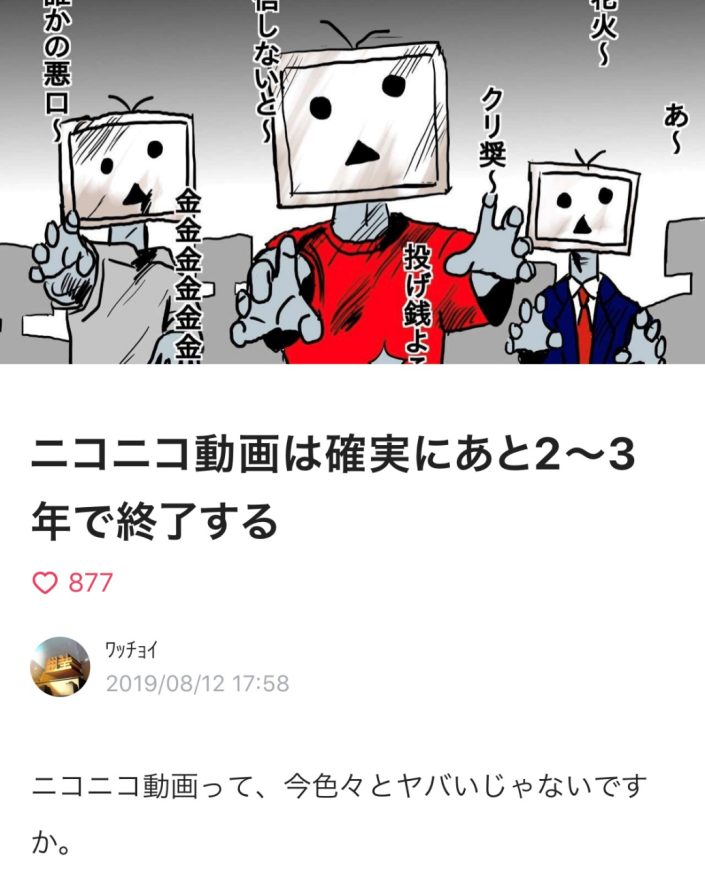Open the article's header illustration

352,181
